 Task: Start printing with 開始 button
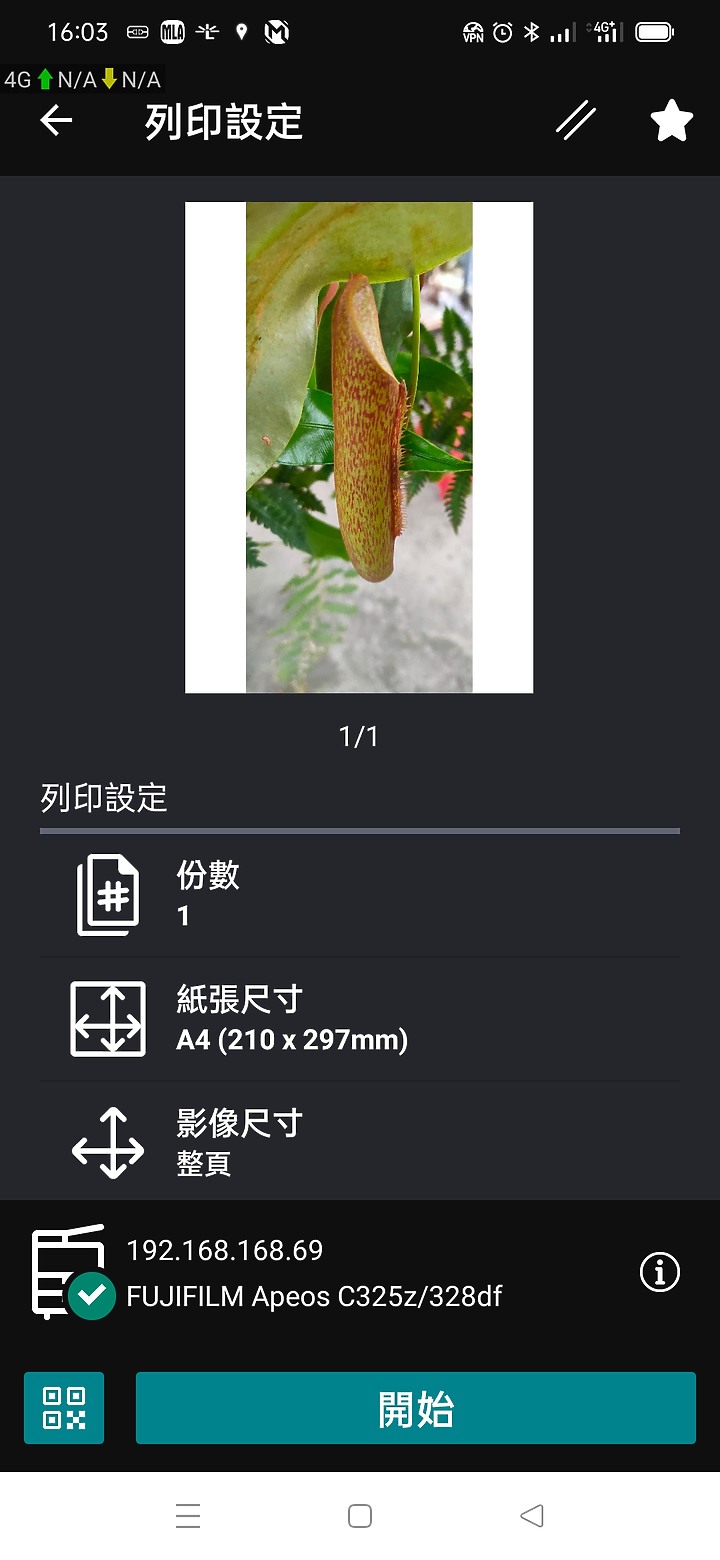tap(416, 1408)
